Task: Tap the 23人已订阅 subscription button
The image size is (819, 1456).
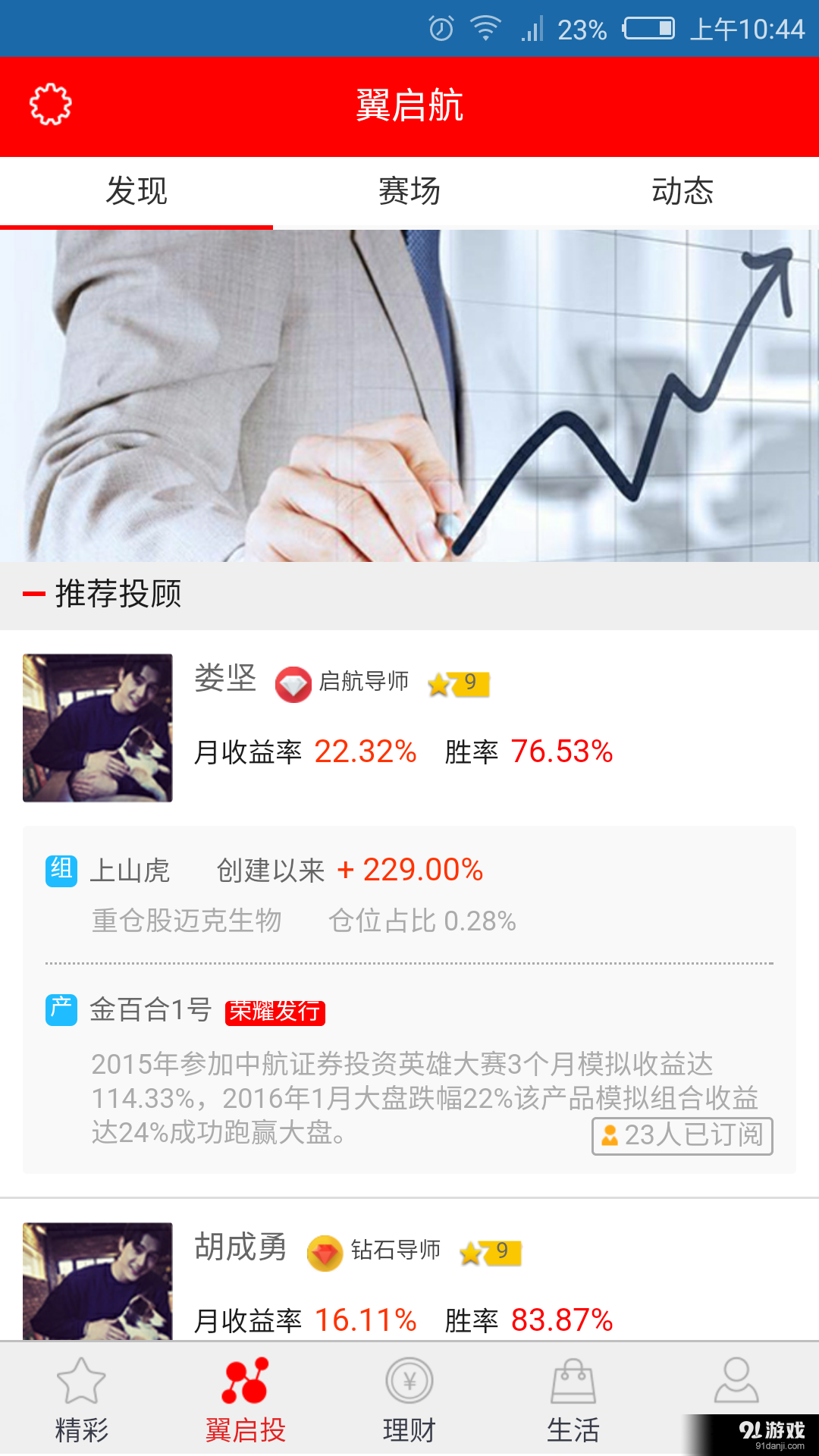Action: click(681, 1135)
